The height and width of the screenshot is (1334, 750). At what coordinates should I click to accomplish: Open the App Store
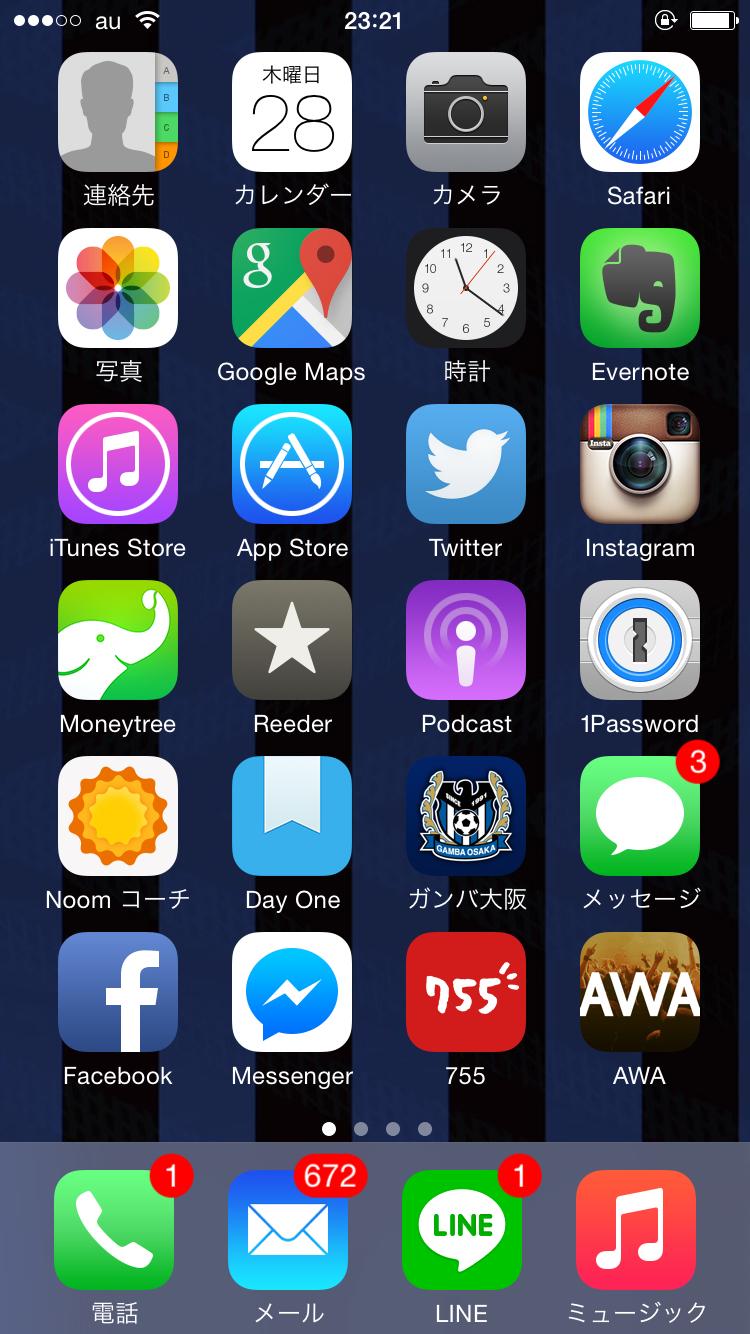pyautogui.click(x=292, y=464)
